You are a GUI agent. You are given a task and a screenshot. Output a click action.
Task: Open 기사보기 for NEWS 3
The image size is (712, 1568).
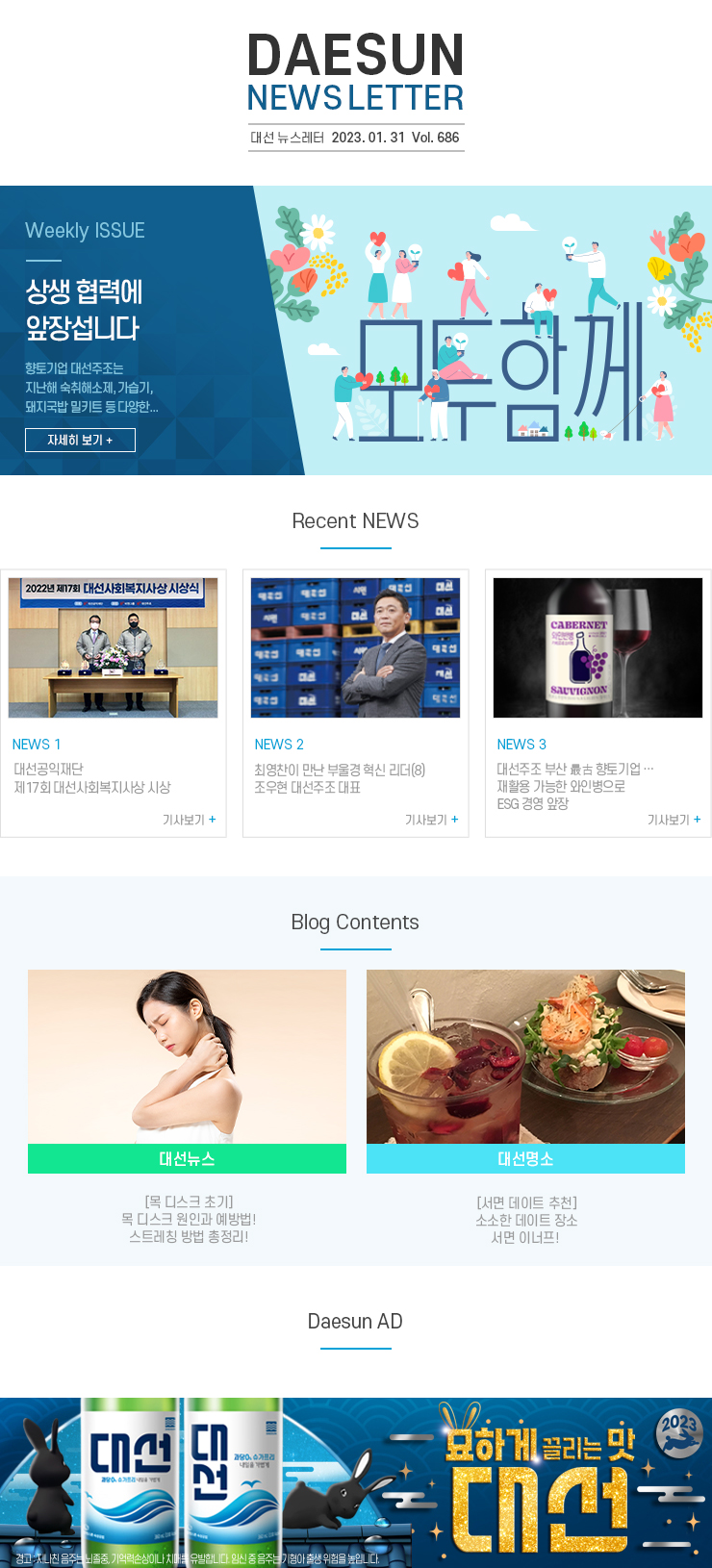[674, 820]
